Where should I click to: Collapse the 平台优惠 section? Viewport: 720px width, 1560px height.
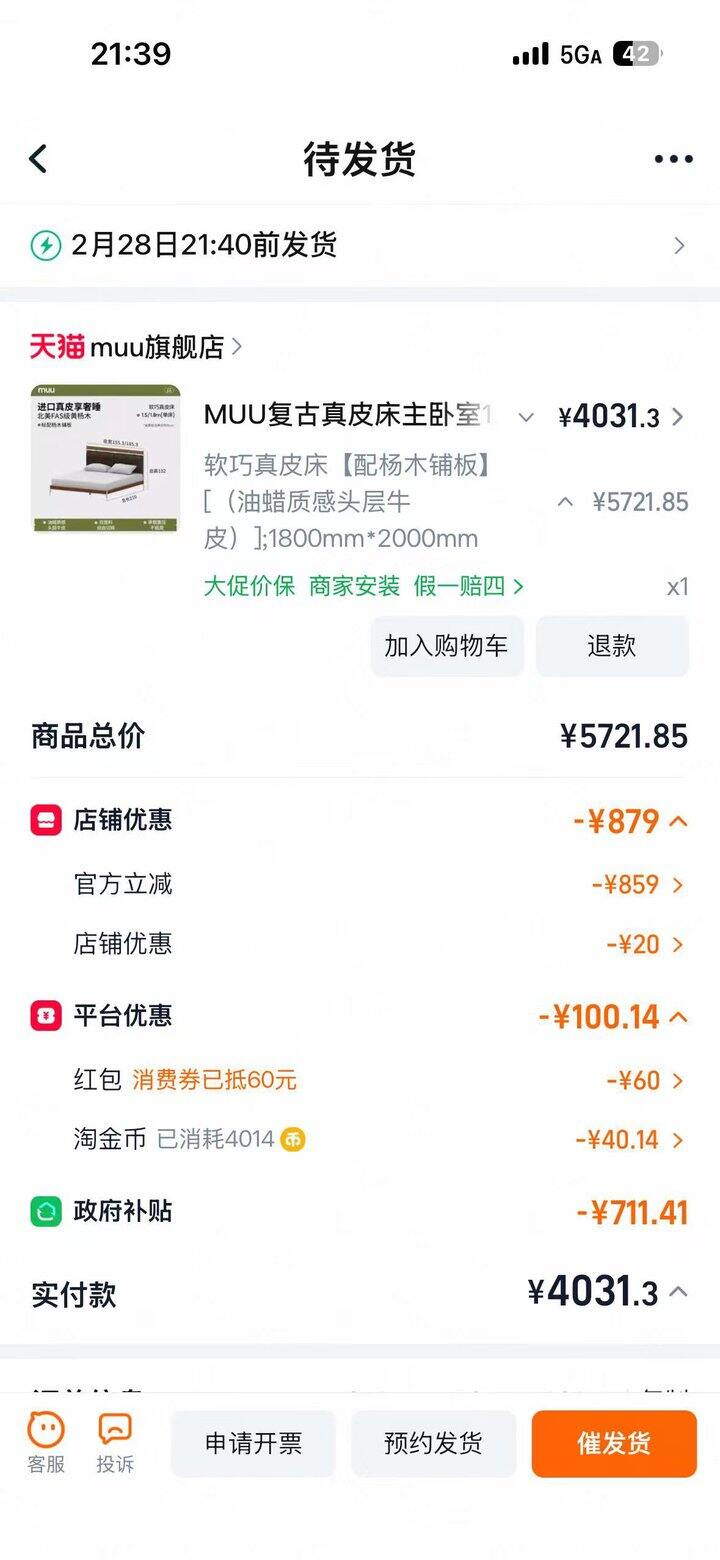(x=679, y=1015)
